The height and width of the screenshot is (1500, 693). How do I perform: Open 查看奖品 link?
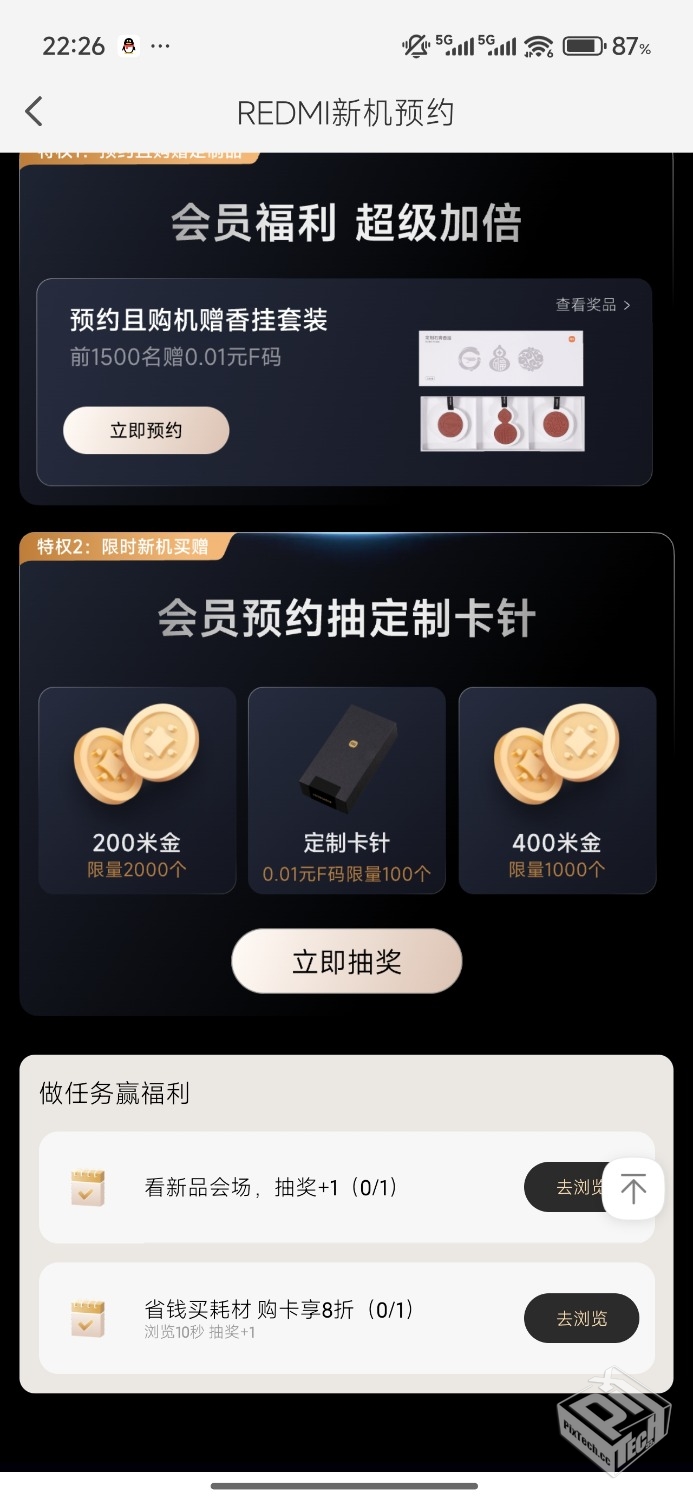tap(593, 305)
